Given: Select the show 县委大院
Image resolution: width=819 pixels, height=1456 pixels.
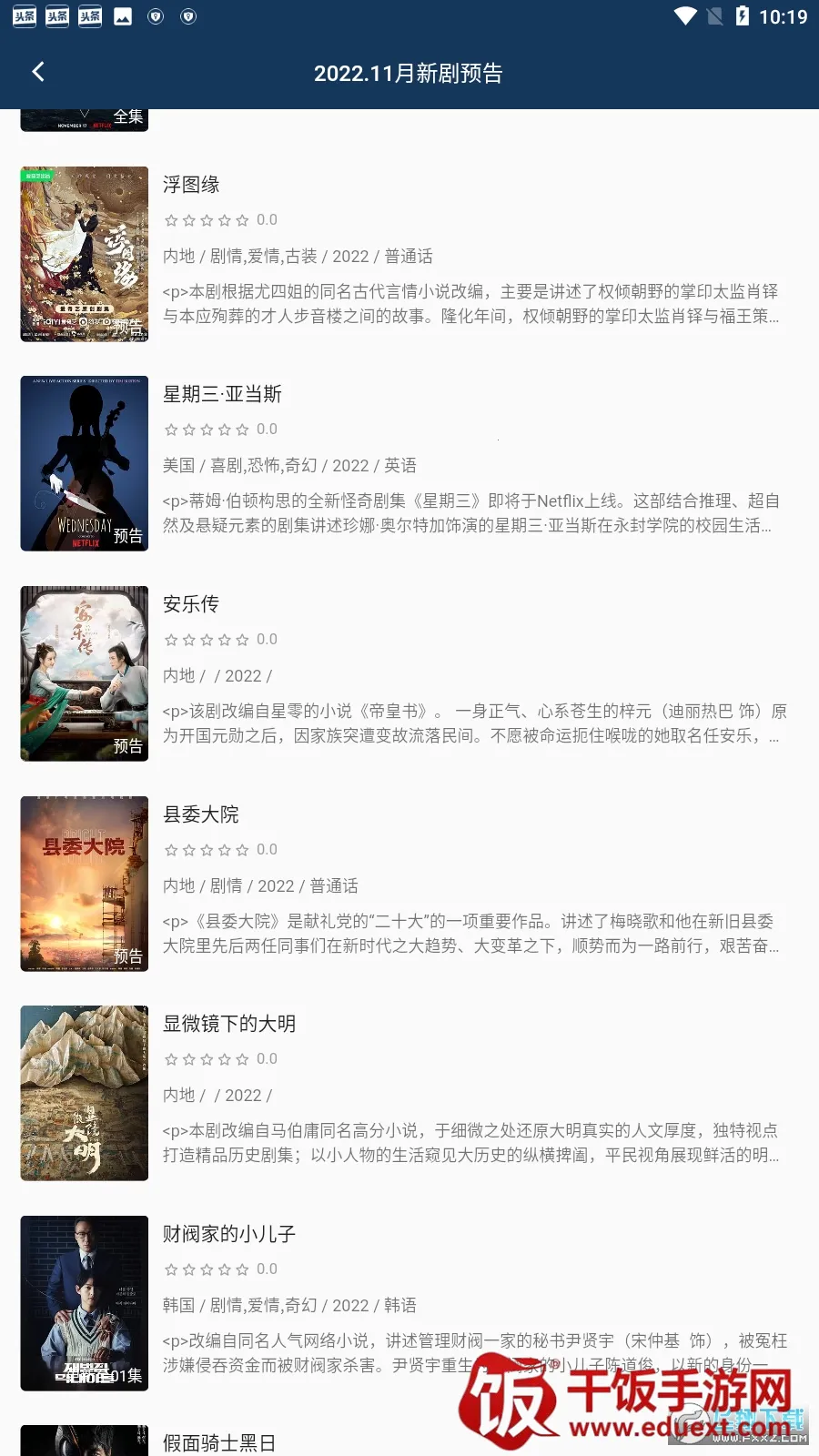Looking at the screenshot, I should 200,814.
